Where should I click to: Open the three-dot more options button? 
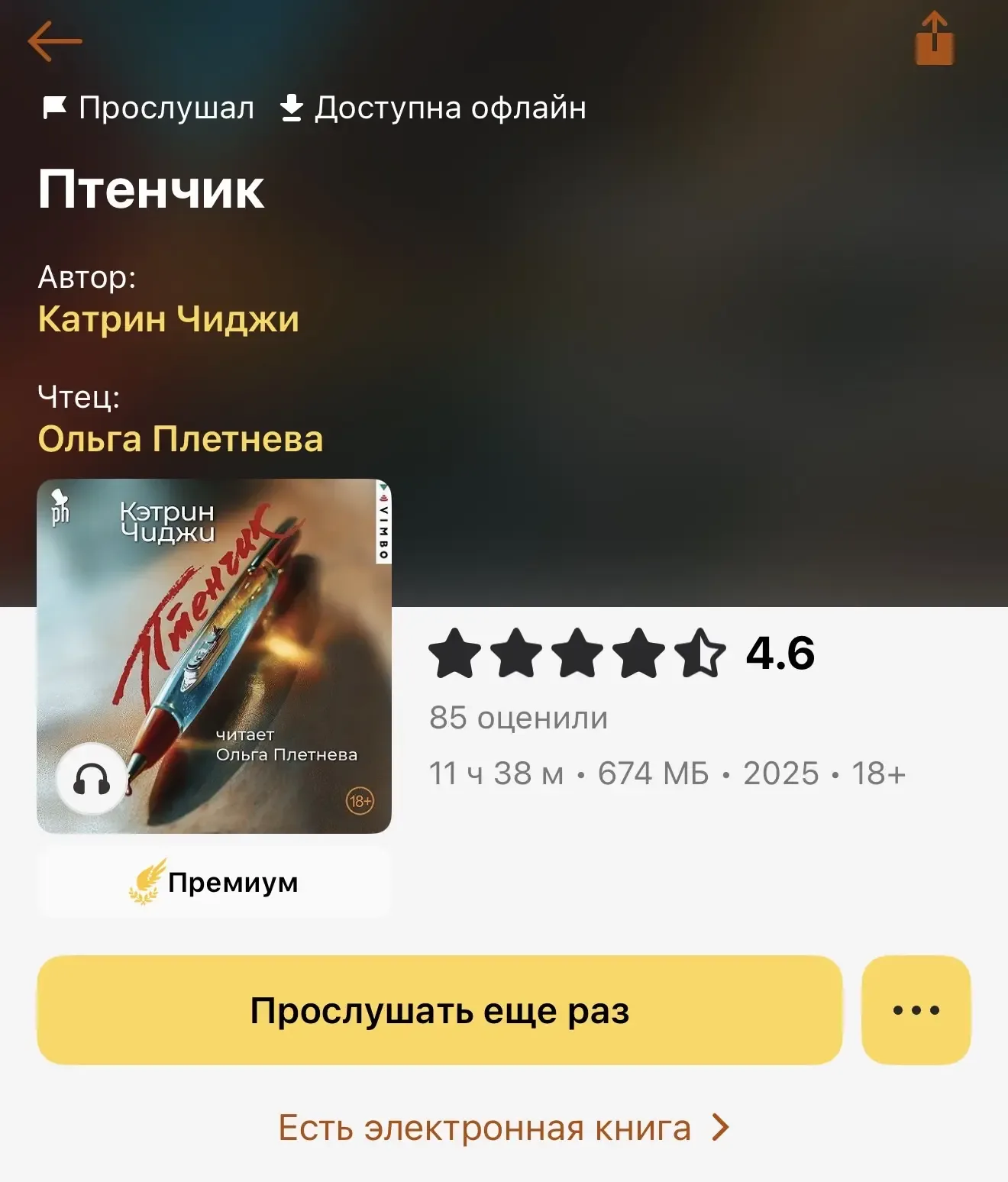[916, 1010]
